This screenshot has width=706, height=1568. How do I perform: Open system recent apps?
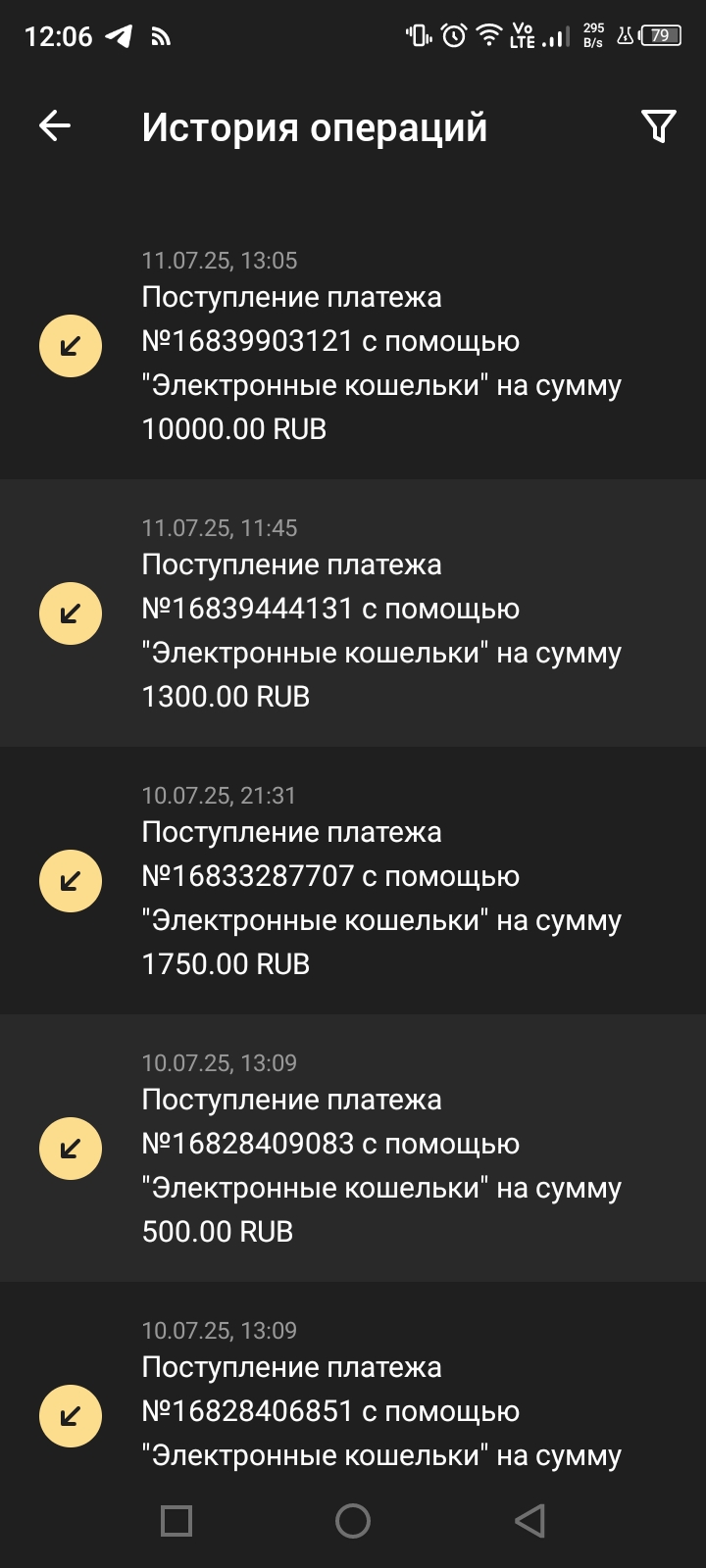[176, 1521]
